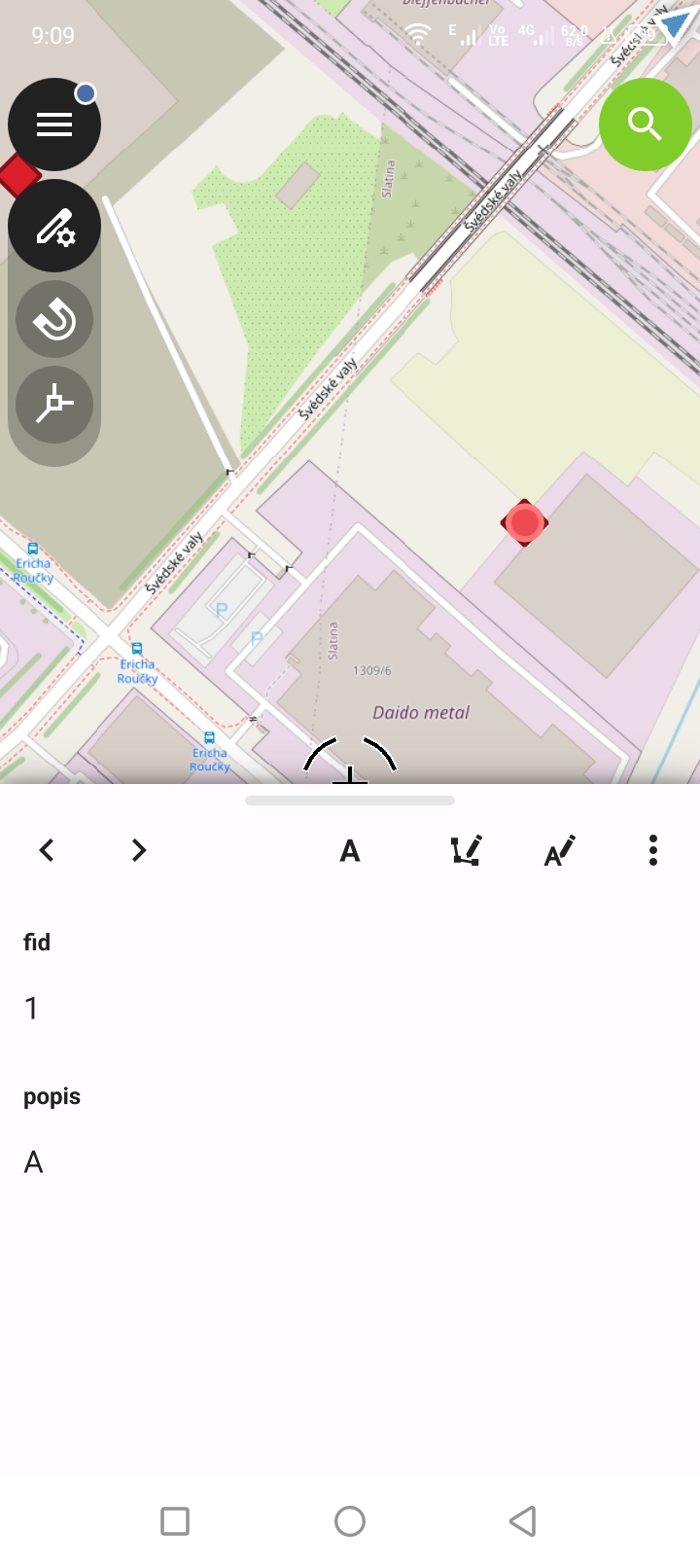Go to previous feature
700x1568 pixels.
coord(47,850)
